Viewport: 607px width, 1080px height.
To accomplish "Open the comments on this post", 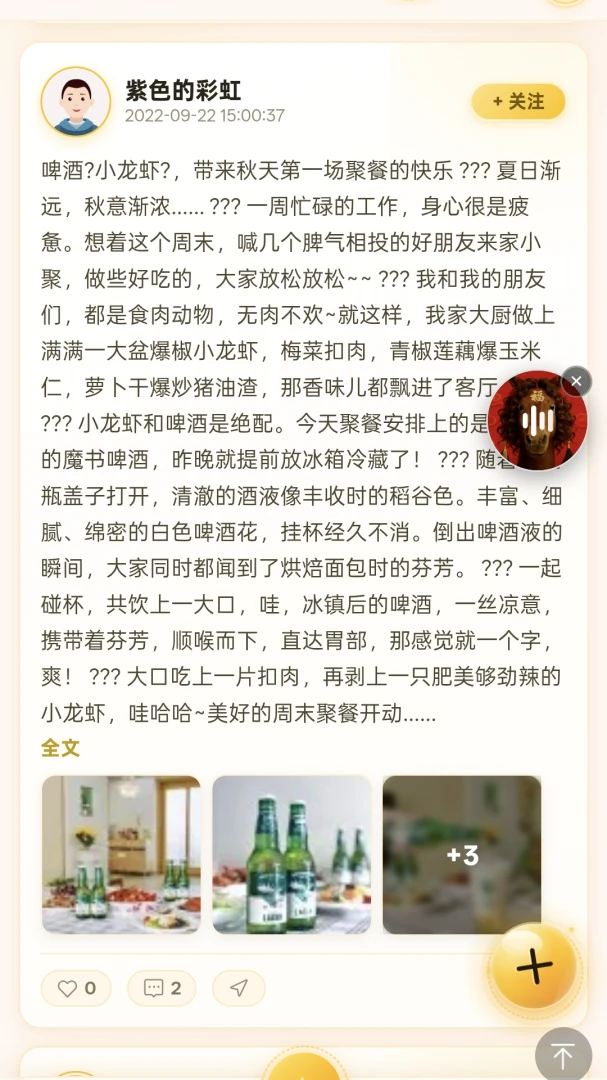I will (162, 988).
